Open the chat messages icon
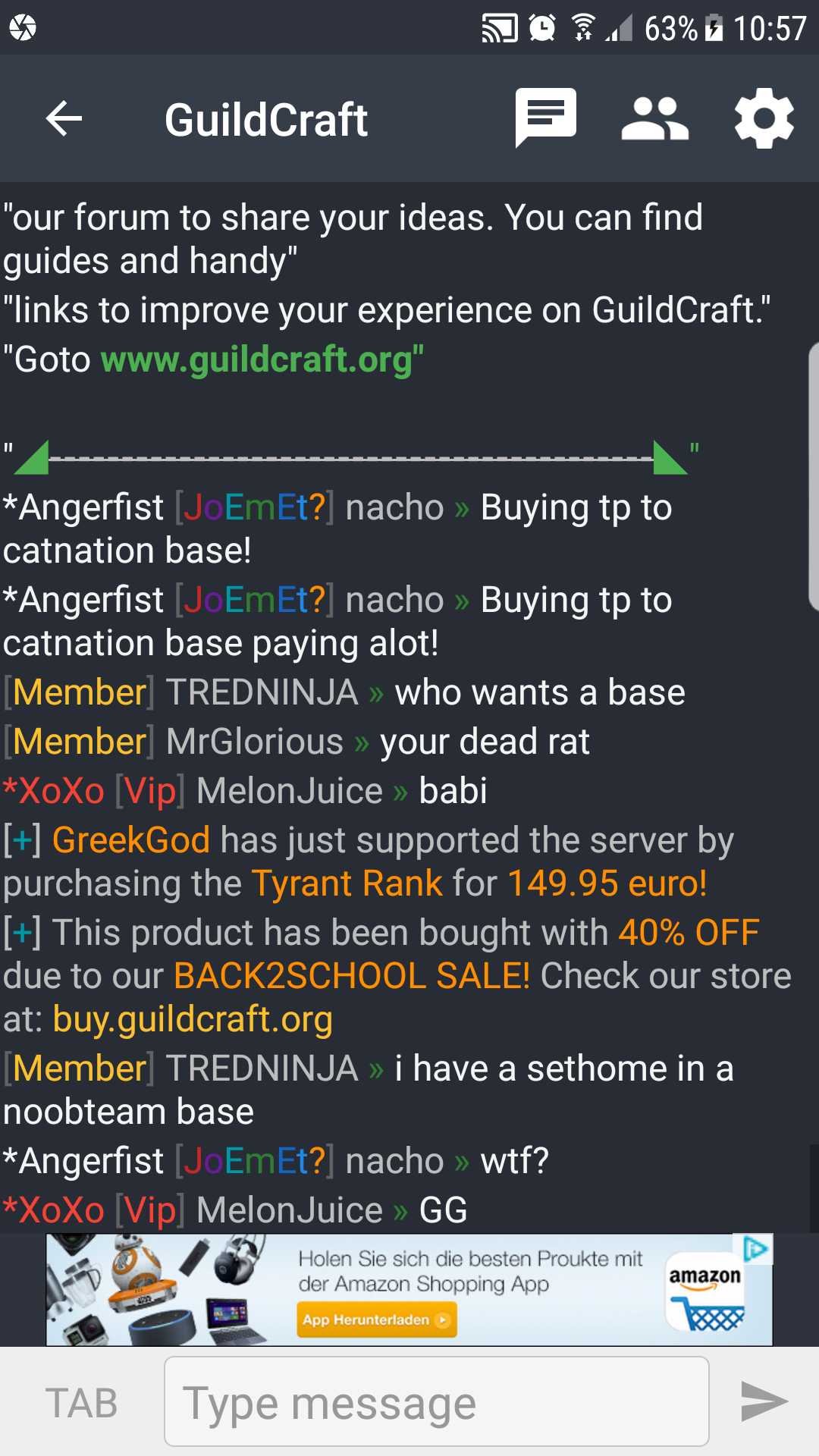Image resolution: width=819 pixels, height=1456 pixels. 546,118
